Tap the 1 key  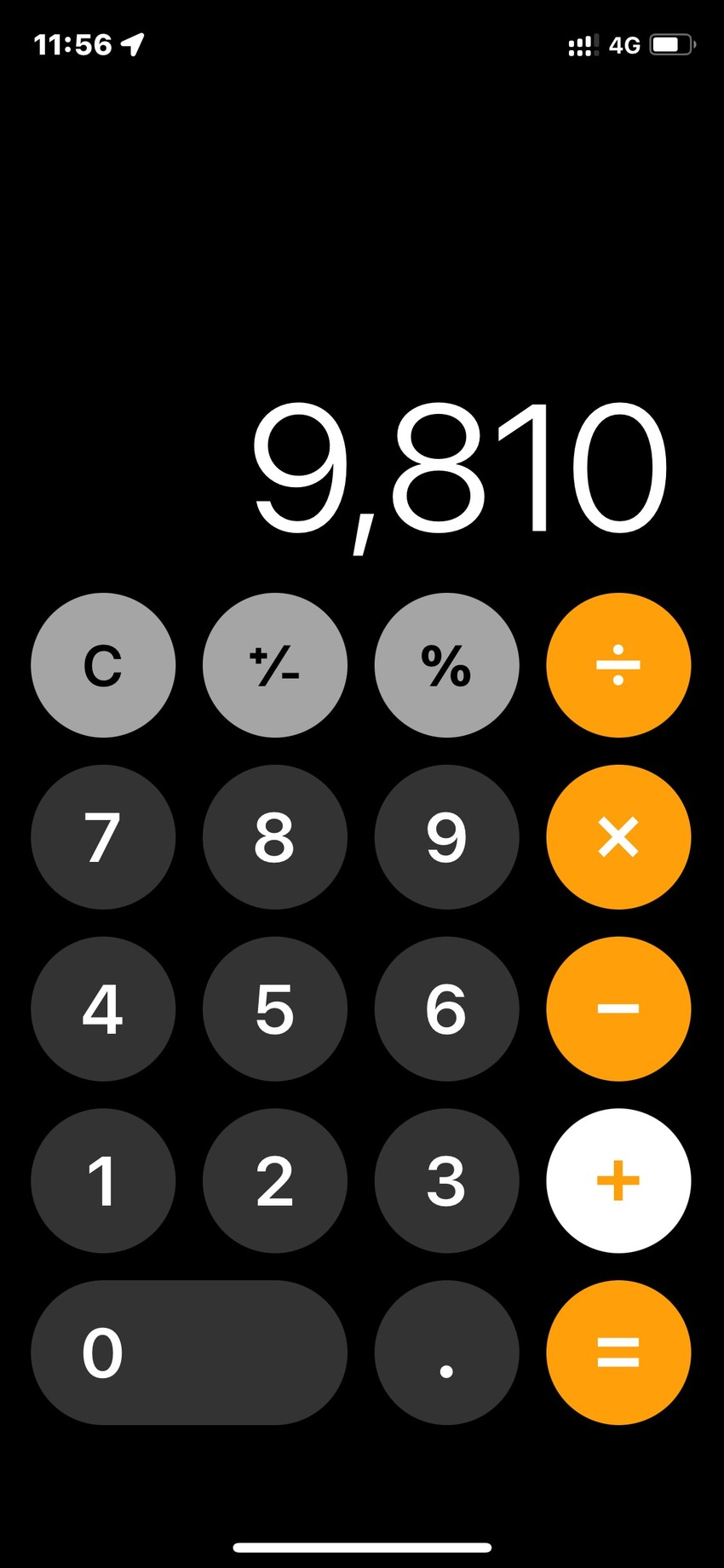click(x=103, y=1180)
